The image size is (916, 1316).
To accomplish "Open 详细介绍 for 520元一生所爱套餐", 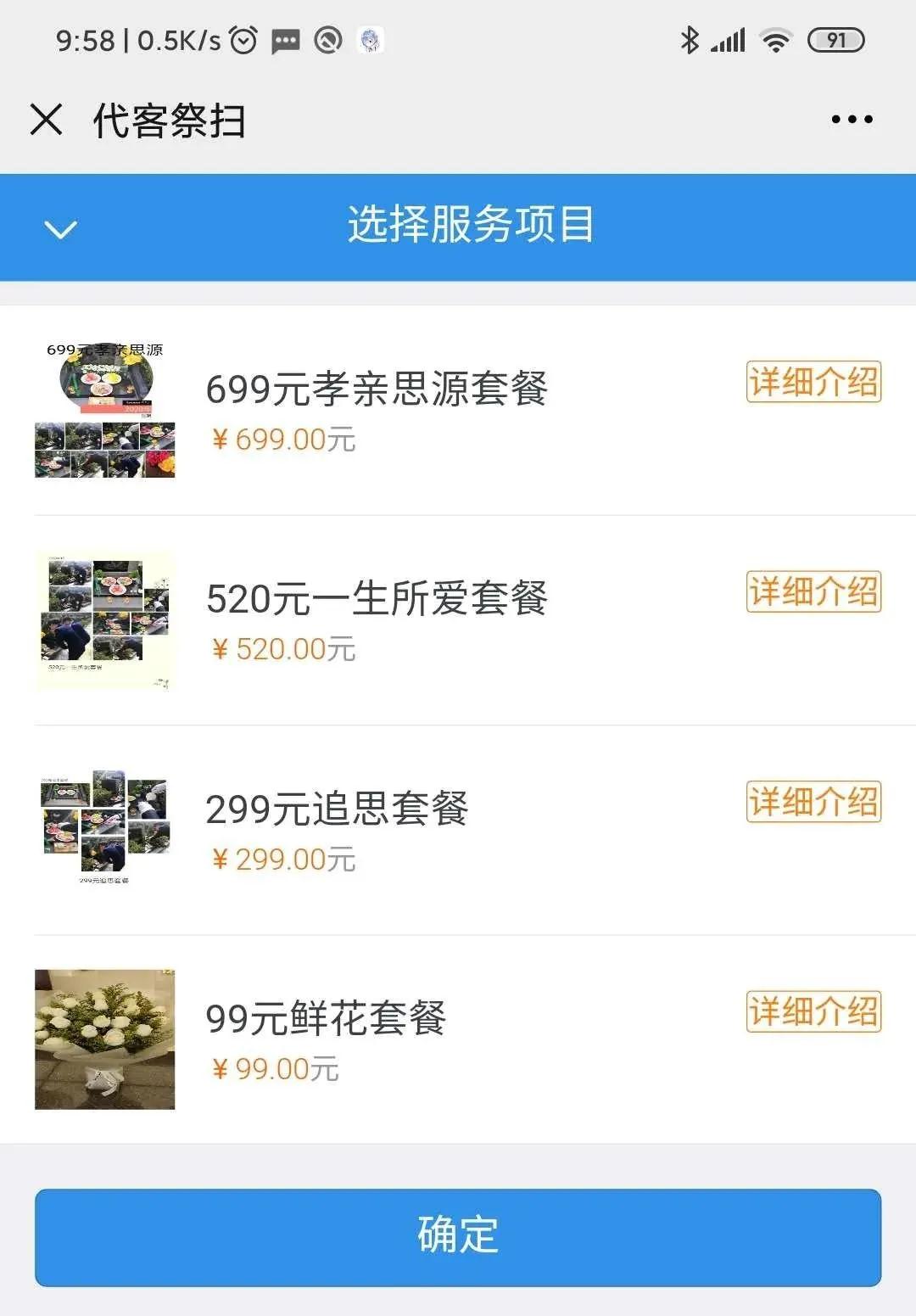I will [813, 591].
